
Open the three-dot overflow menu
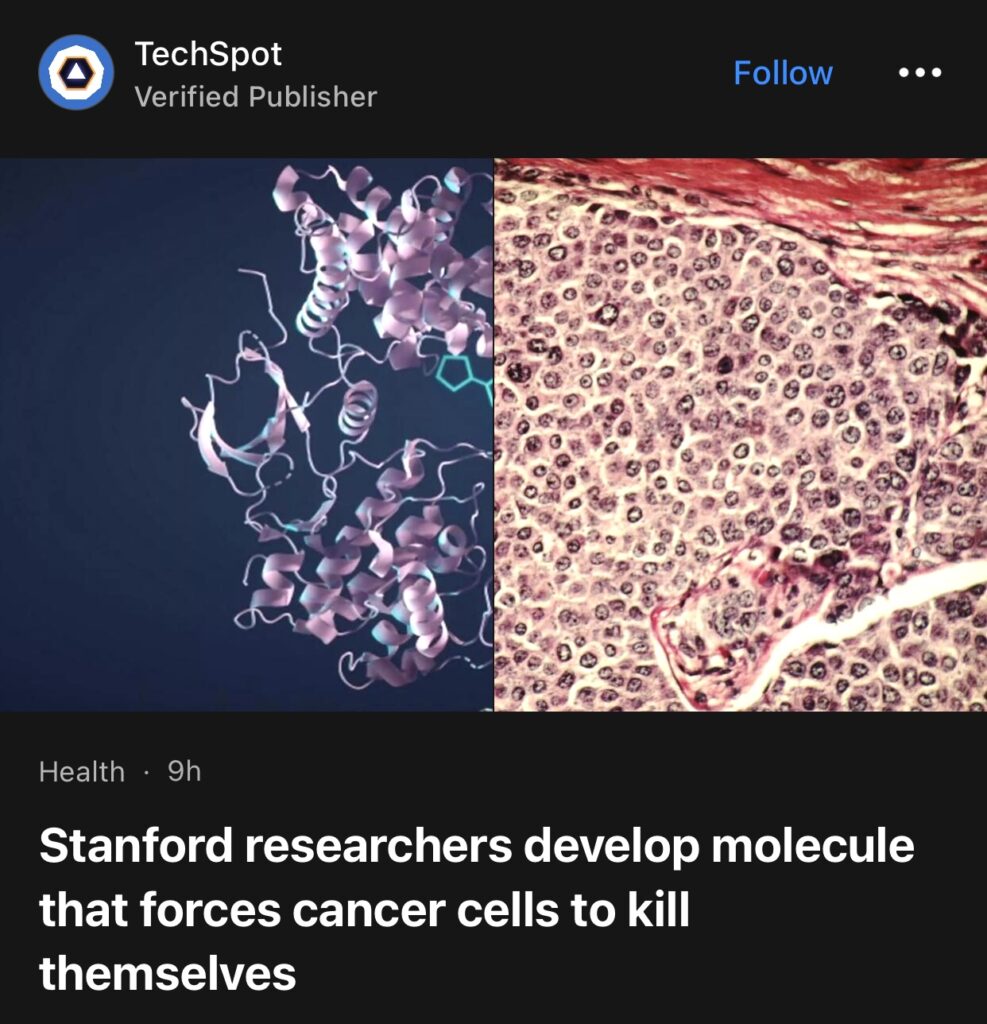pos(919,73)
